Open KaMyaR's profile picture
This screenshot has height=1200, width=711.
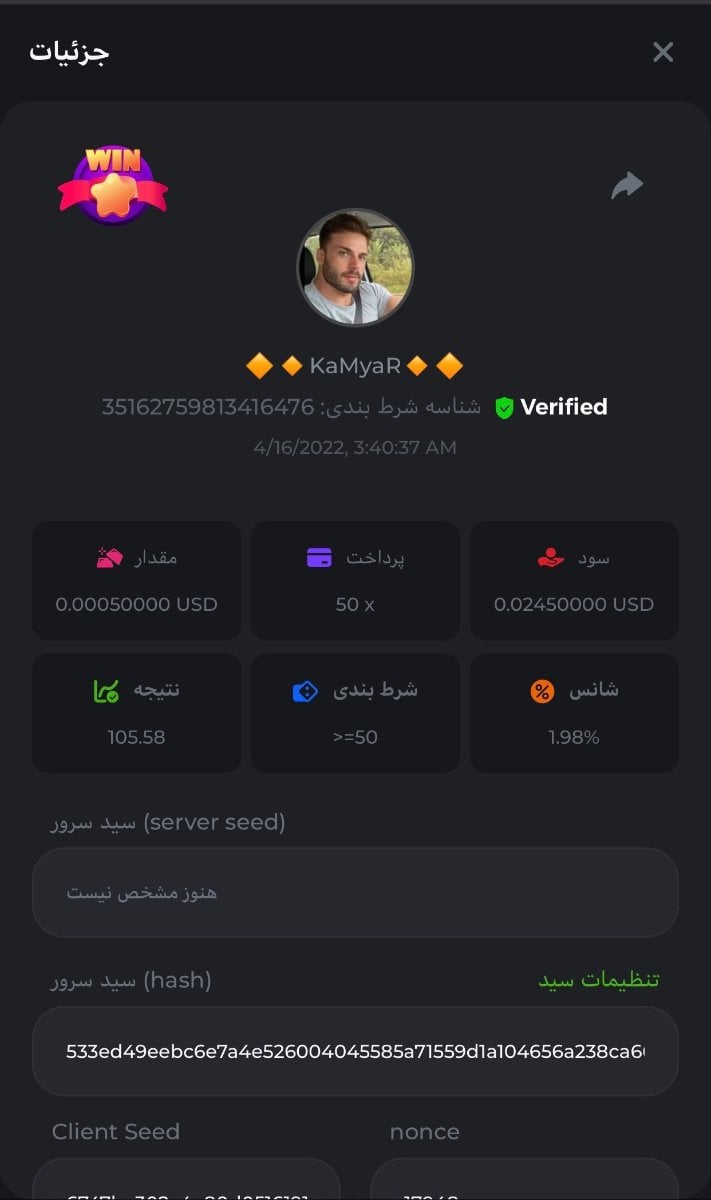point(355,267)
